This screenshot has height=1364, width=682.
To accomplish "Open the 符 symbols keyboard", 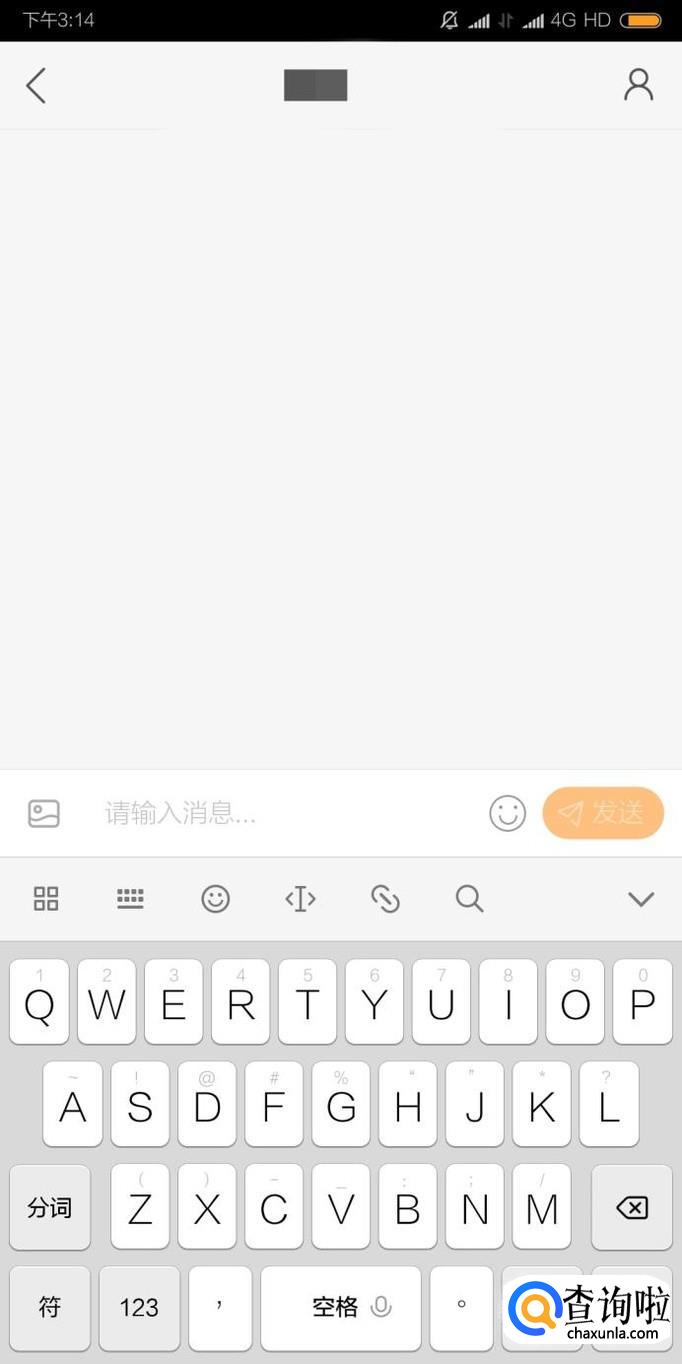I will [x=50, y=1307].
